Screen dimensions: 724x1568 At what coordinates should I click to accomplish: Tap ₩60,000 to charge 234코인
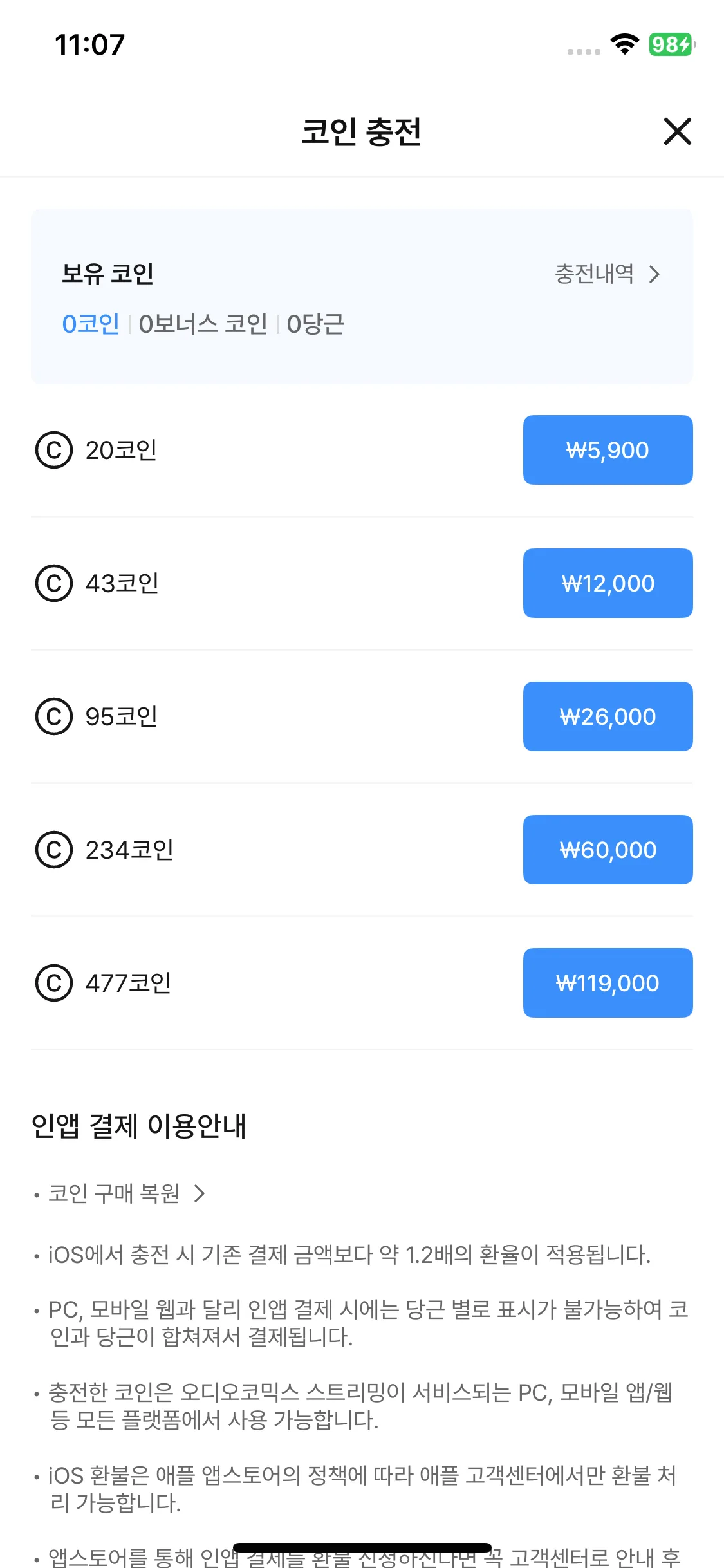608,850
